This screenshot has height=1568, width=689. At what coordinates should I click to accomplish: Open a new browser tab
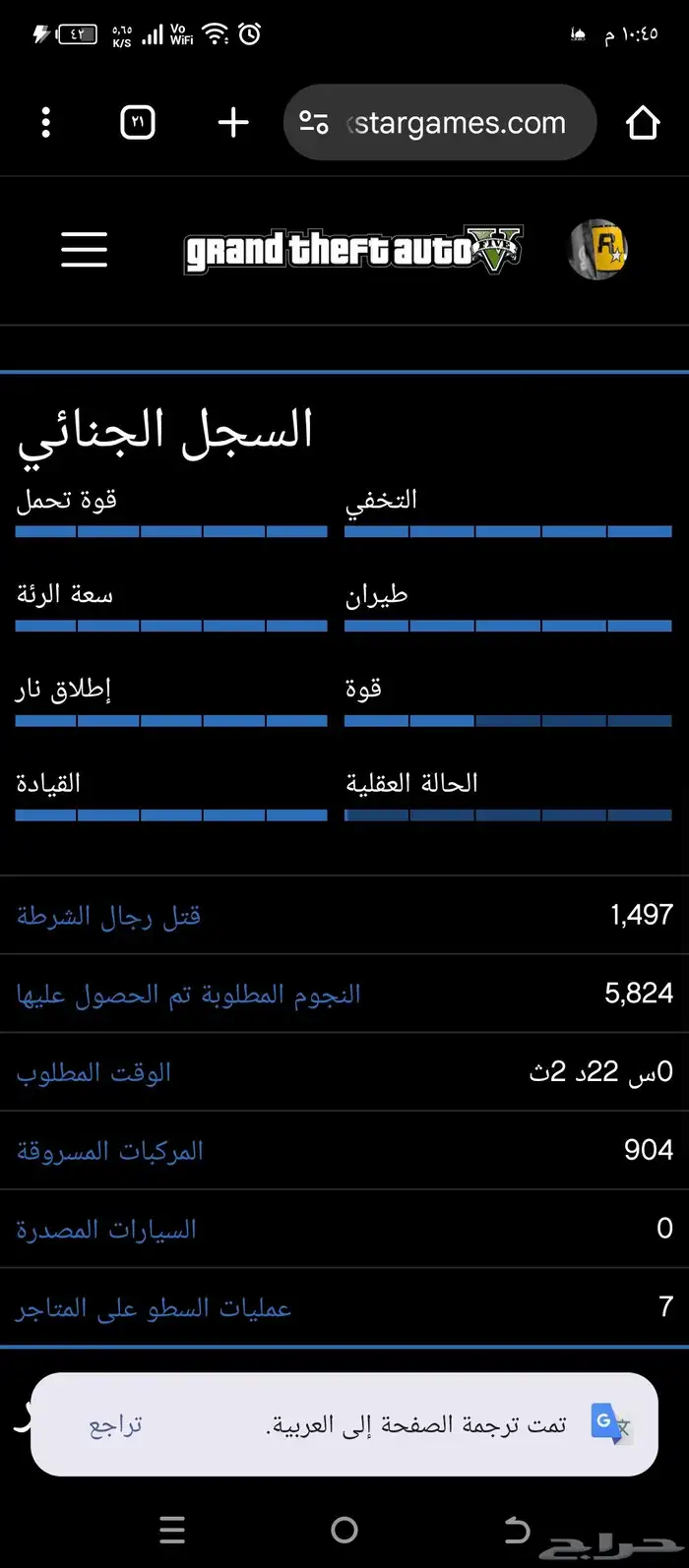point(233,123)
